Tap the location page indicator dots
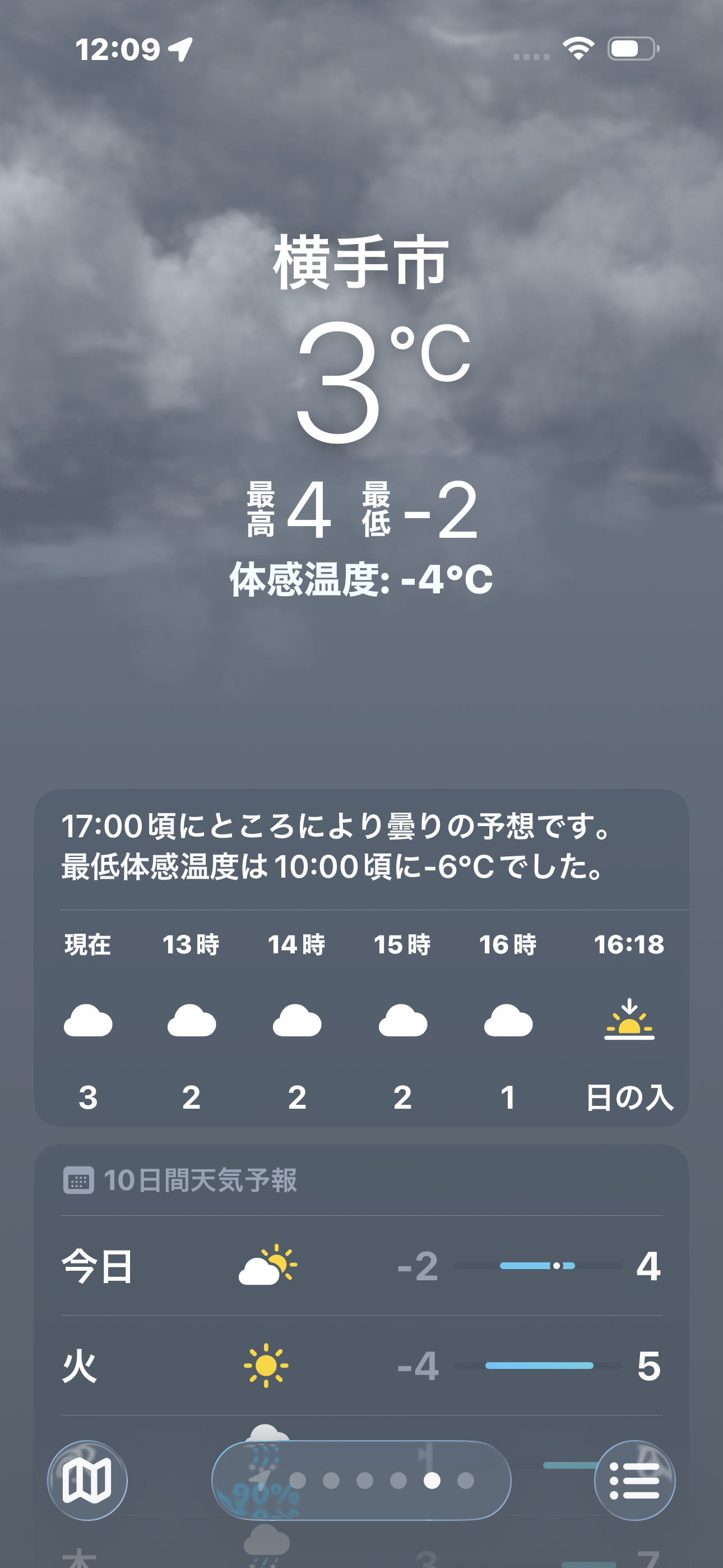This screenshot has width=723, height=1568. pyautogui.click(x=381, y=1480)
